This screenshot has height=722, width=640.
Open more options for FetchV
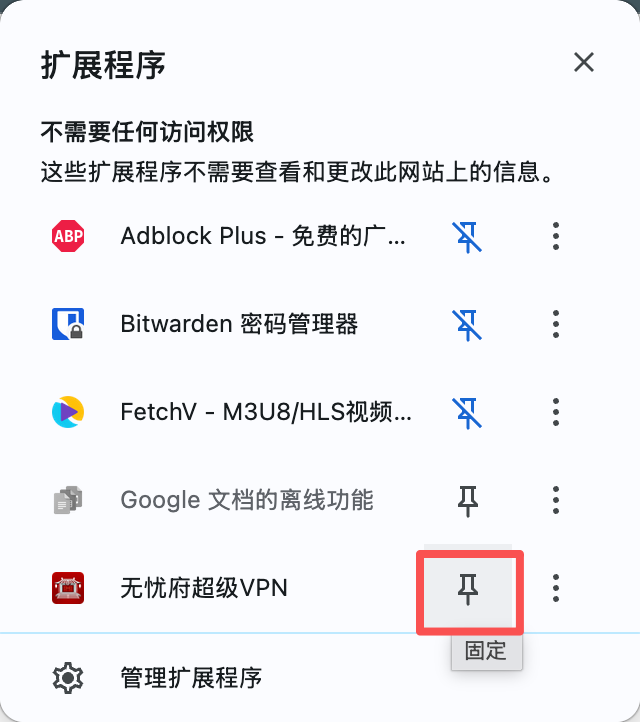coord(556,411)
